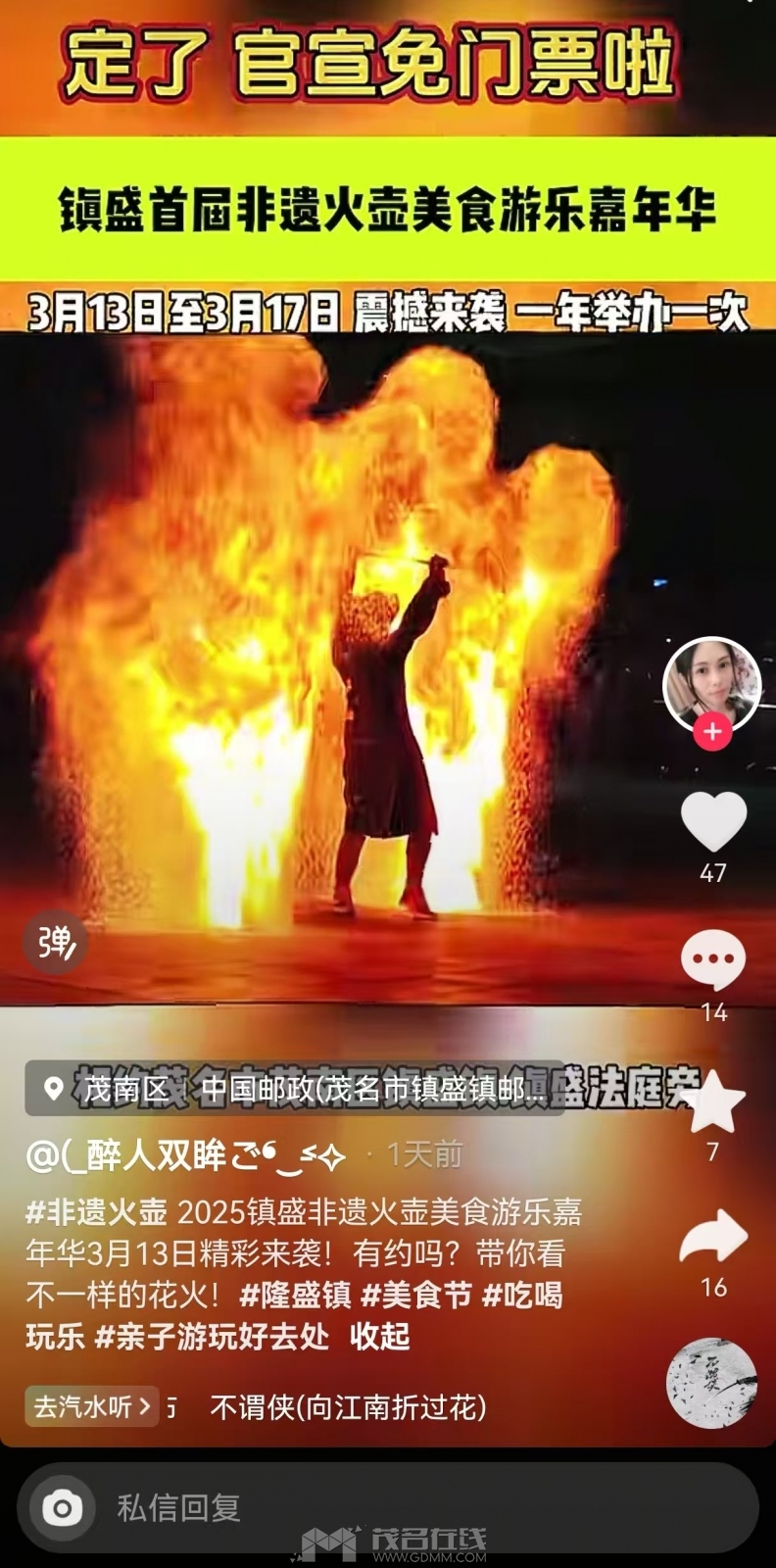Open the 茂南区 中国邮政 location tag
Screen dimensions: 776x1568
point(294,1089)
